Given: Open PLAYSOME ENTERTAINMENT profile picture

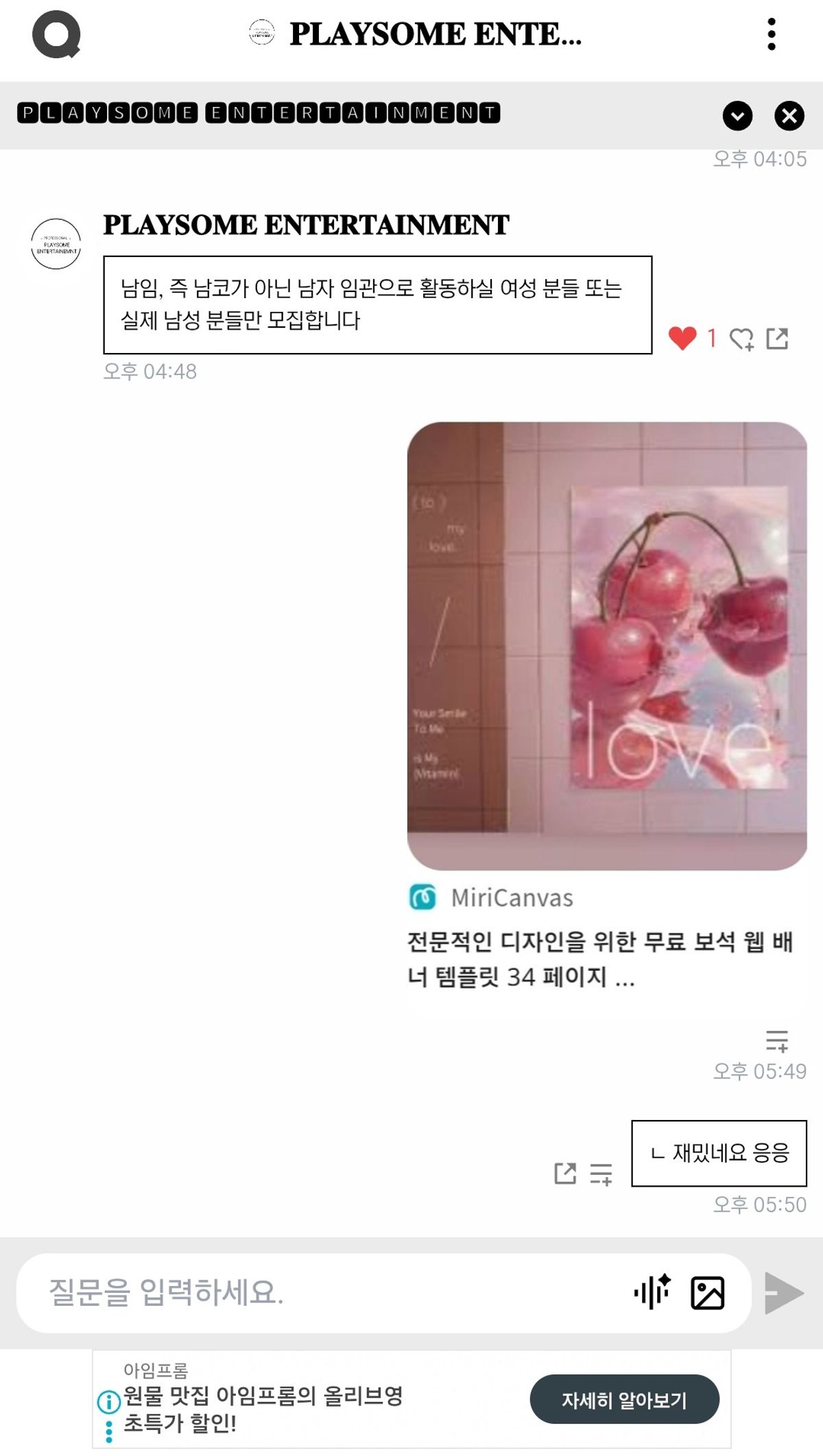Looking at the screenshot, I should (56, 244).
